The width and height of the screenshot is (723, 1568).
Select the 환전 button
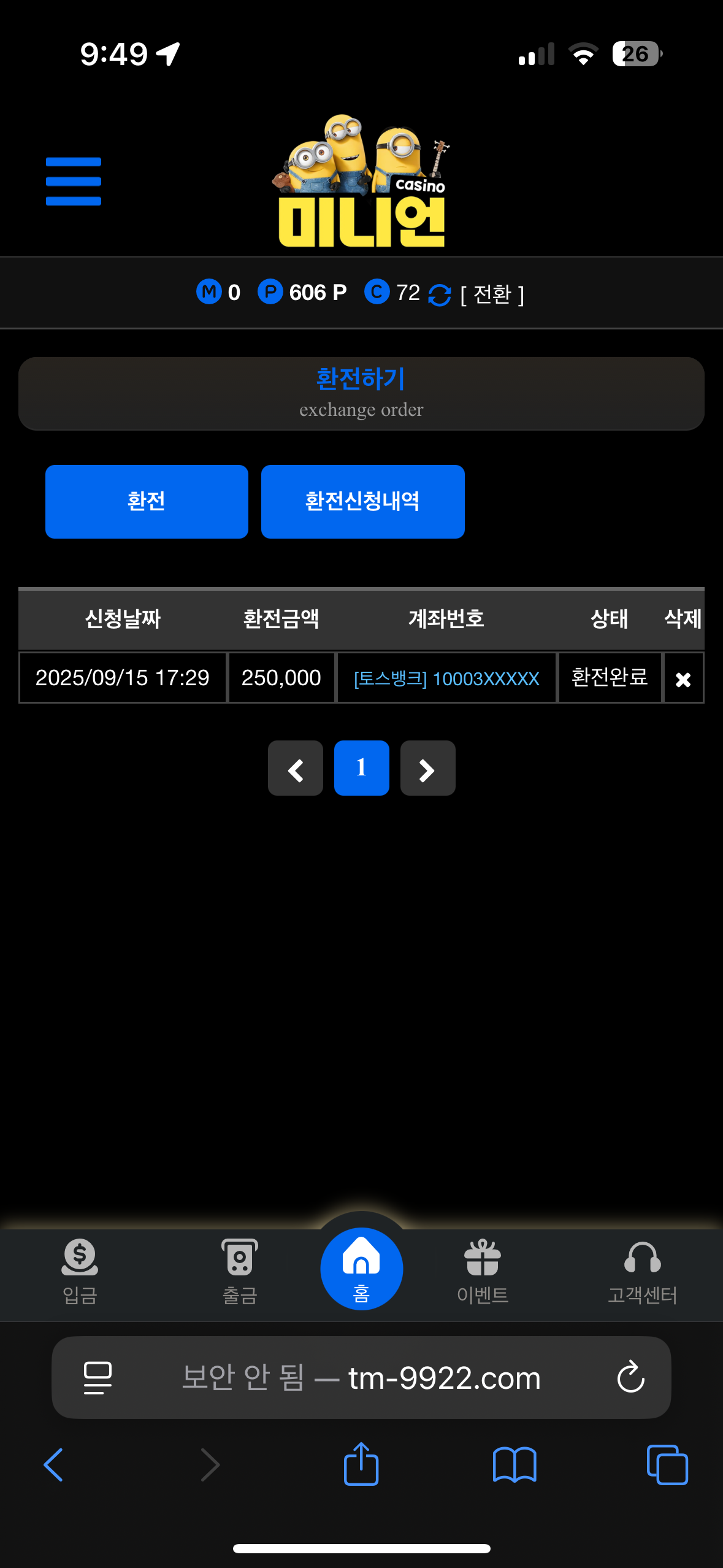point(147,501)
